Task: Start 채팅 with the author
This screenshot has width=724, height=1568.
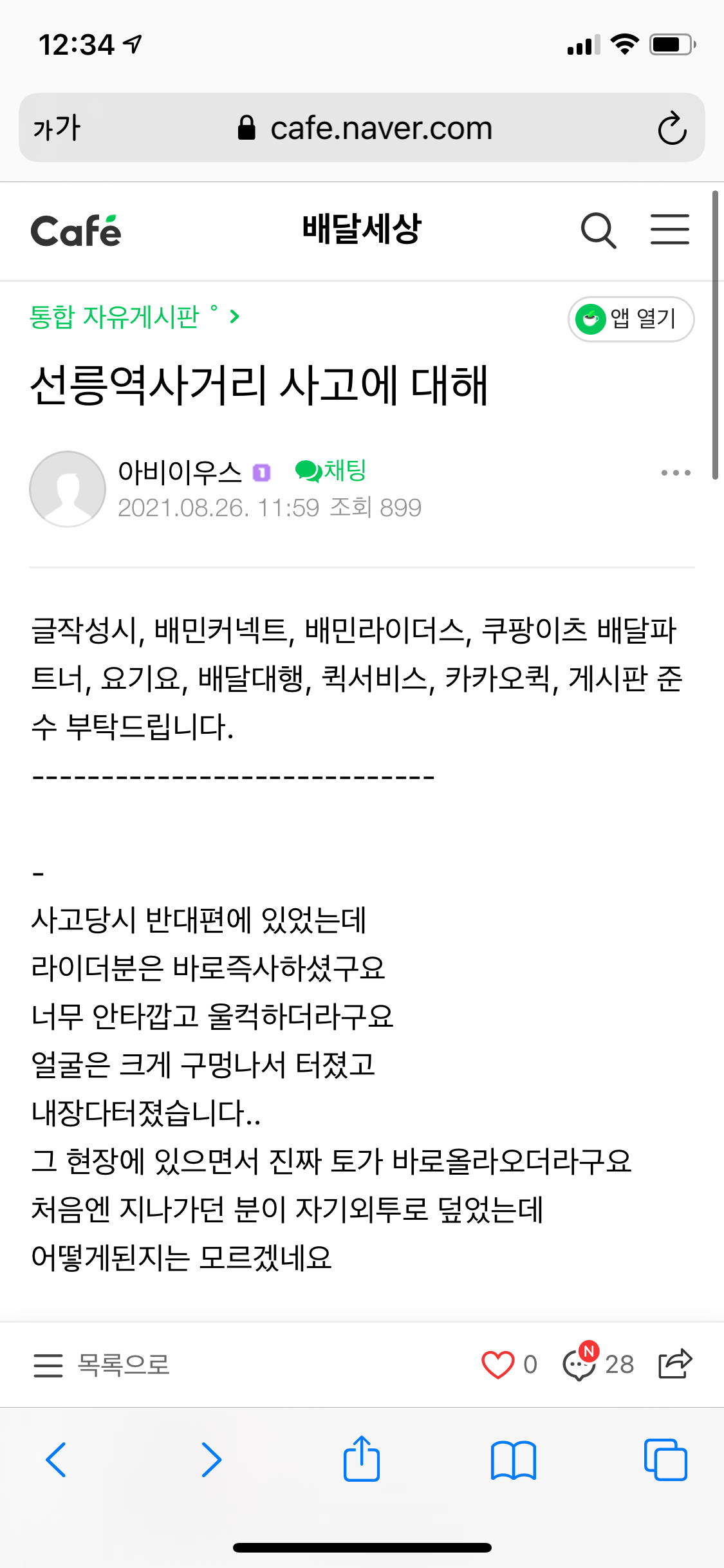Action: (x=331, y=471)
